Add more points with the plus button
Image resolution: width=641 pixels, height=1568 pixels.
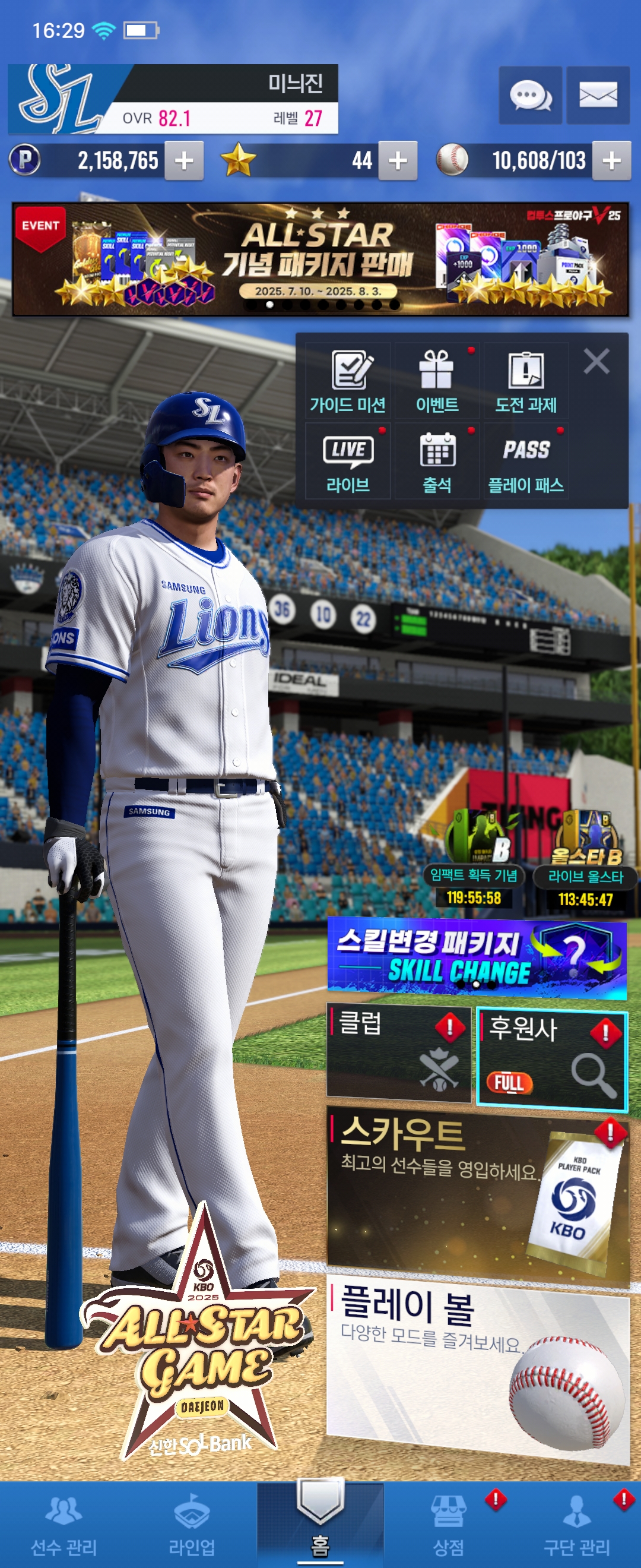click(183, 161)
